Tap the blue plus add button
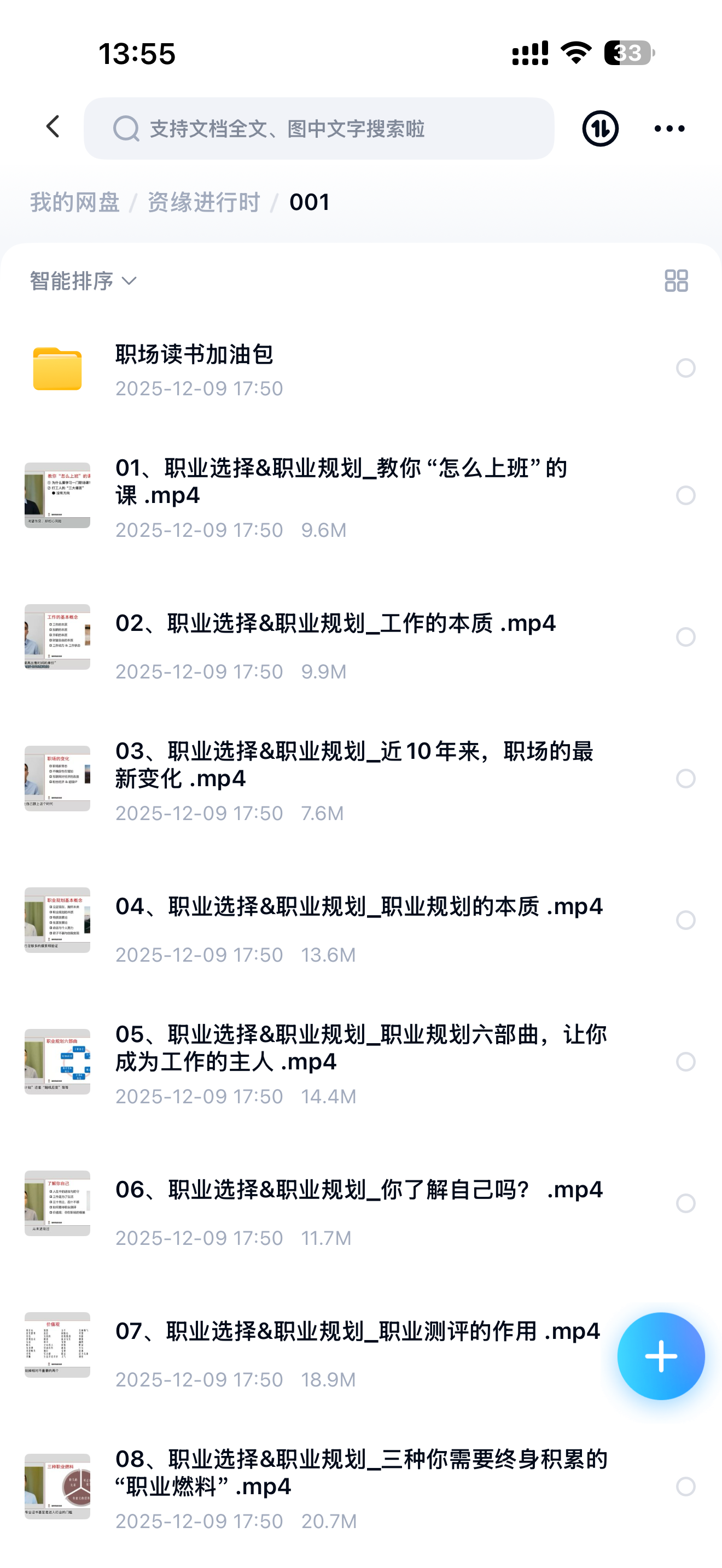 click(661, 1356)
